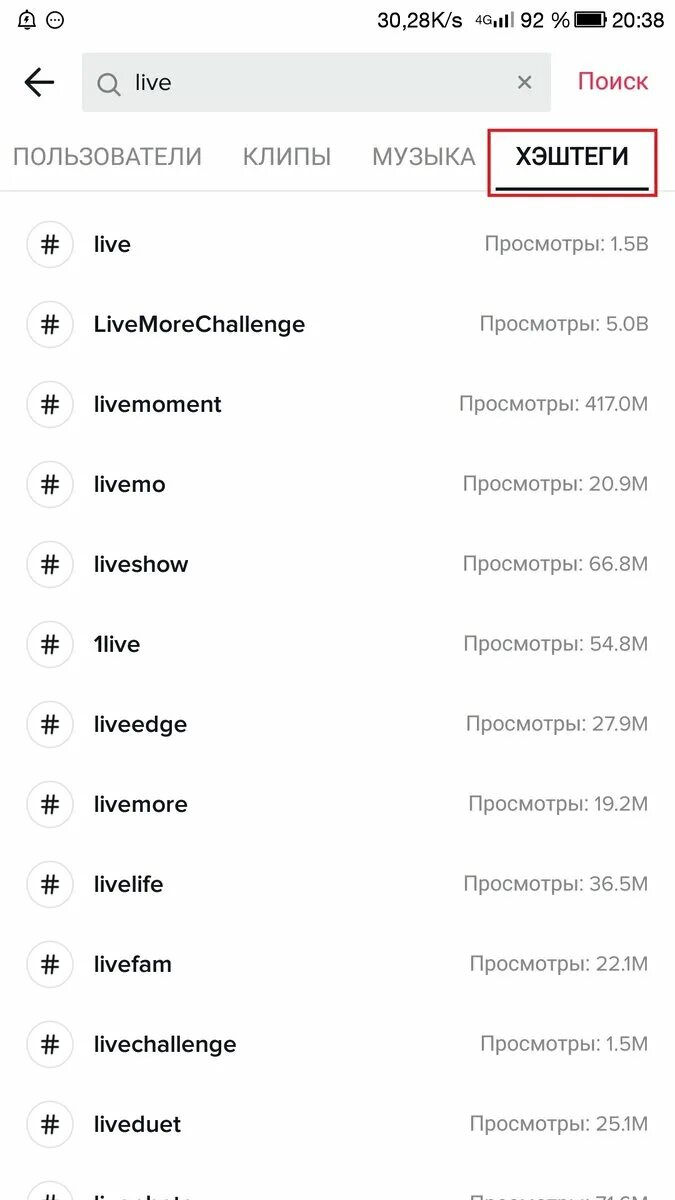Tap the search field containing live
675x1200 pixels.
(x=316, y=82)
